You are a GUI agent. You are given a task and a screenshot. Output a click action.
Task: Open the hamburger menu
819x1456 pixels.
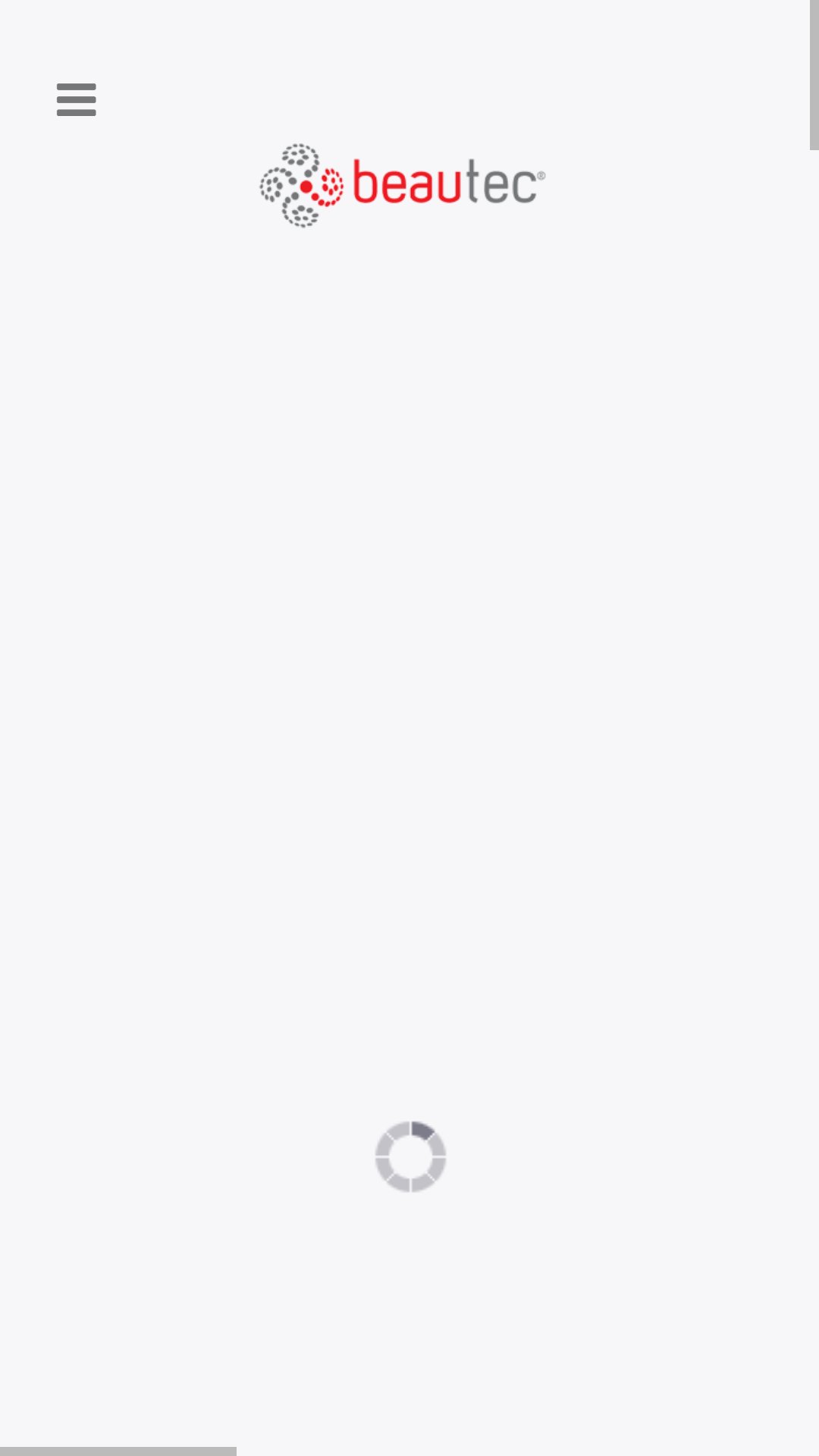click(77, 99)
